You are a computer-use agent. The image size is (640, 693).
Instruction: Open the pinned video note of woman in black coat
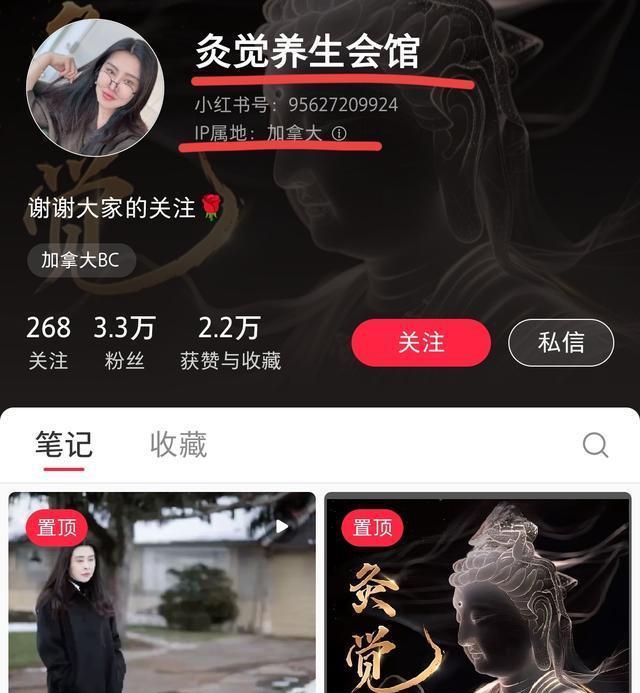pos(162,593)
